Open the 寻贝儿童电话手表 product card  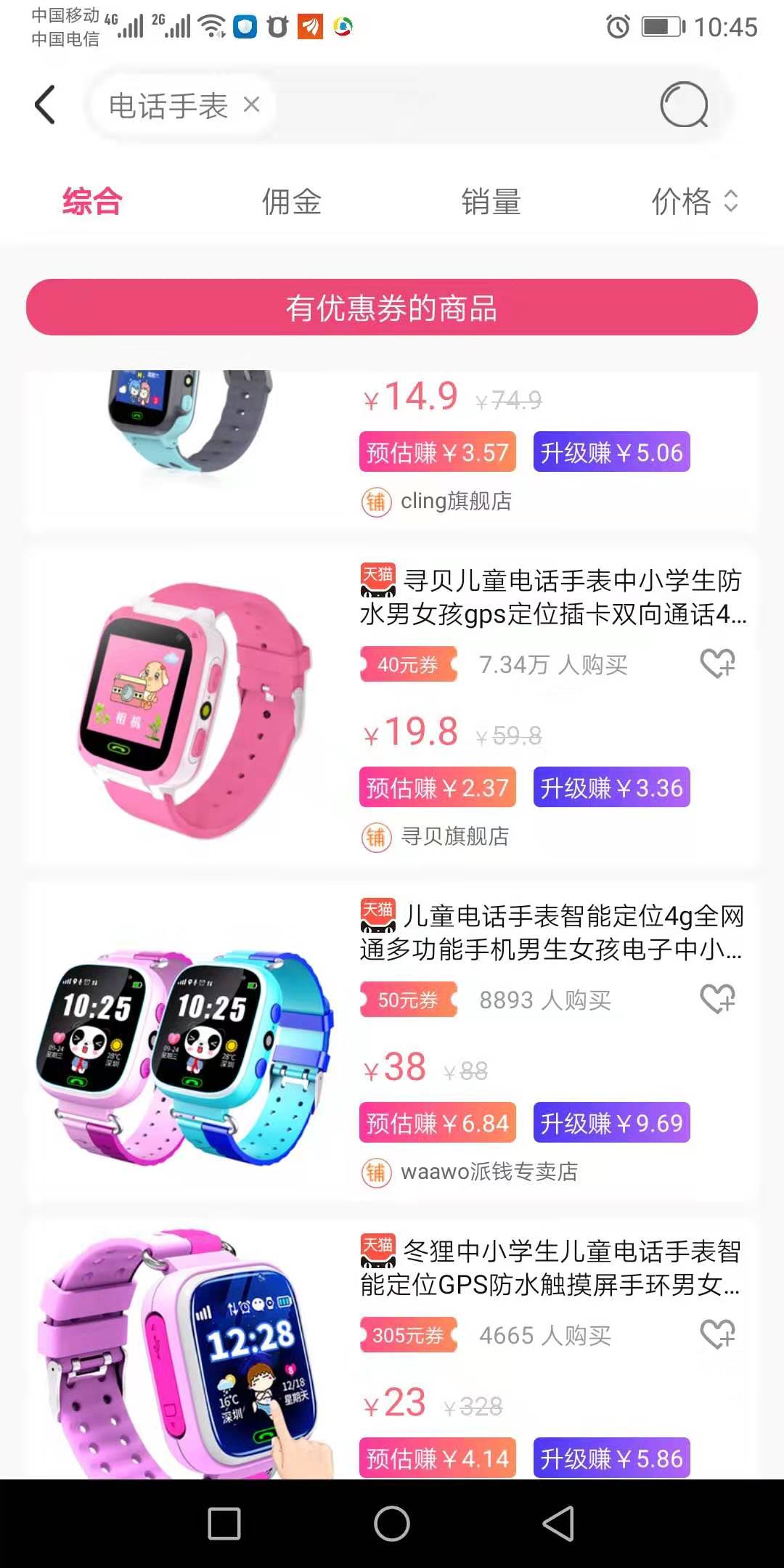pos(552,597)
